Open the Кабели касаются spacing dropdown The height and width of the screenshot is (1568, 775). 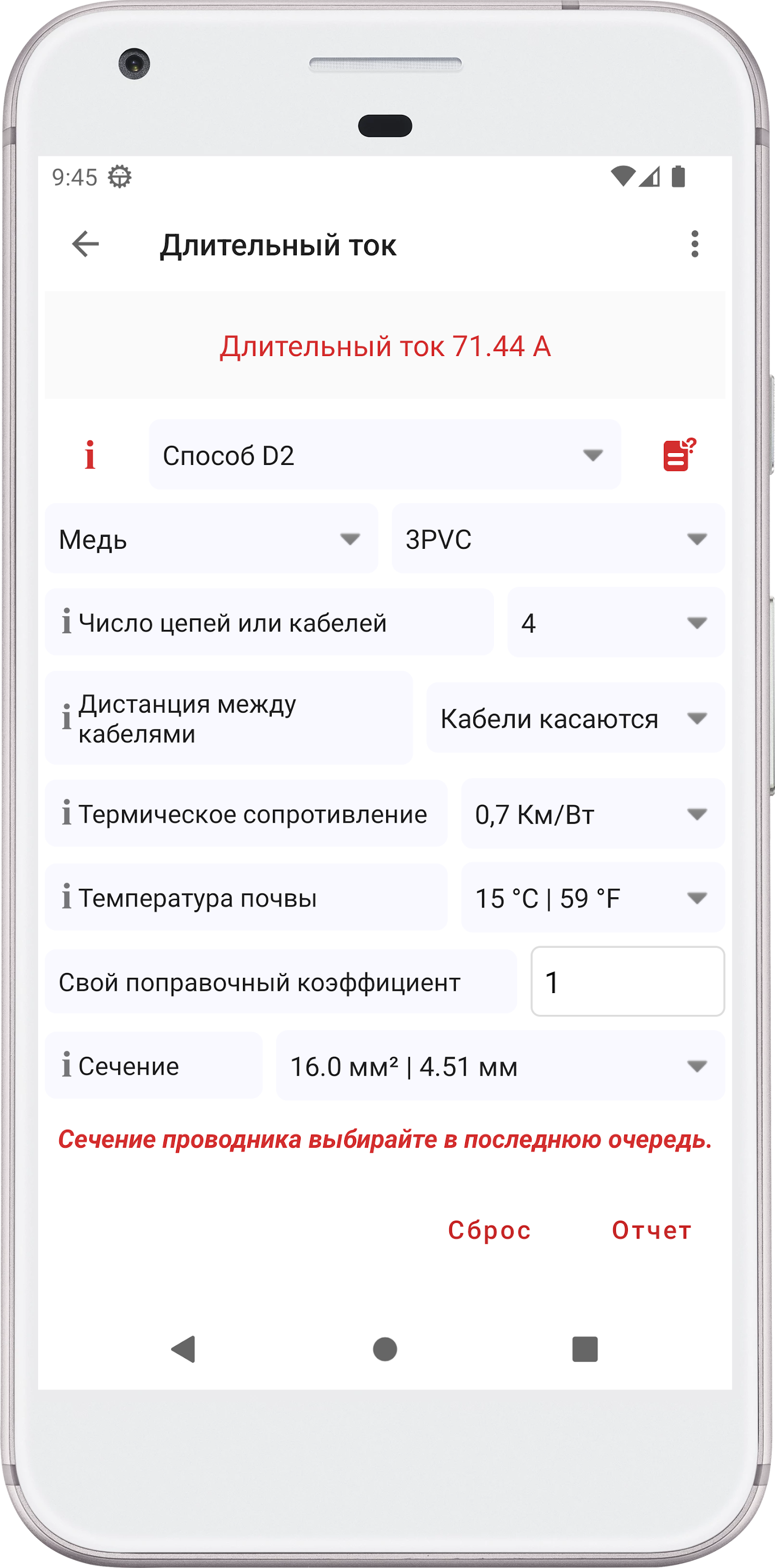pos(575,718)
